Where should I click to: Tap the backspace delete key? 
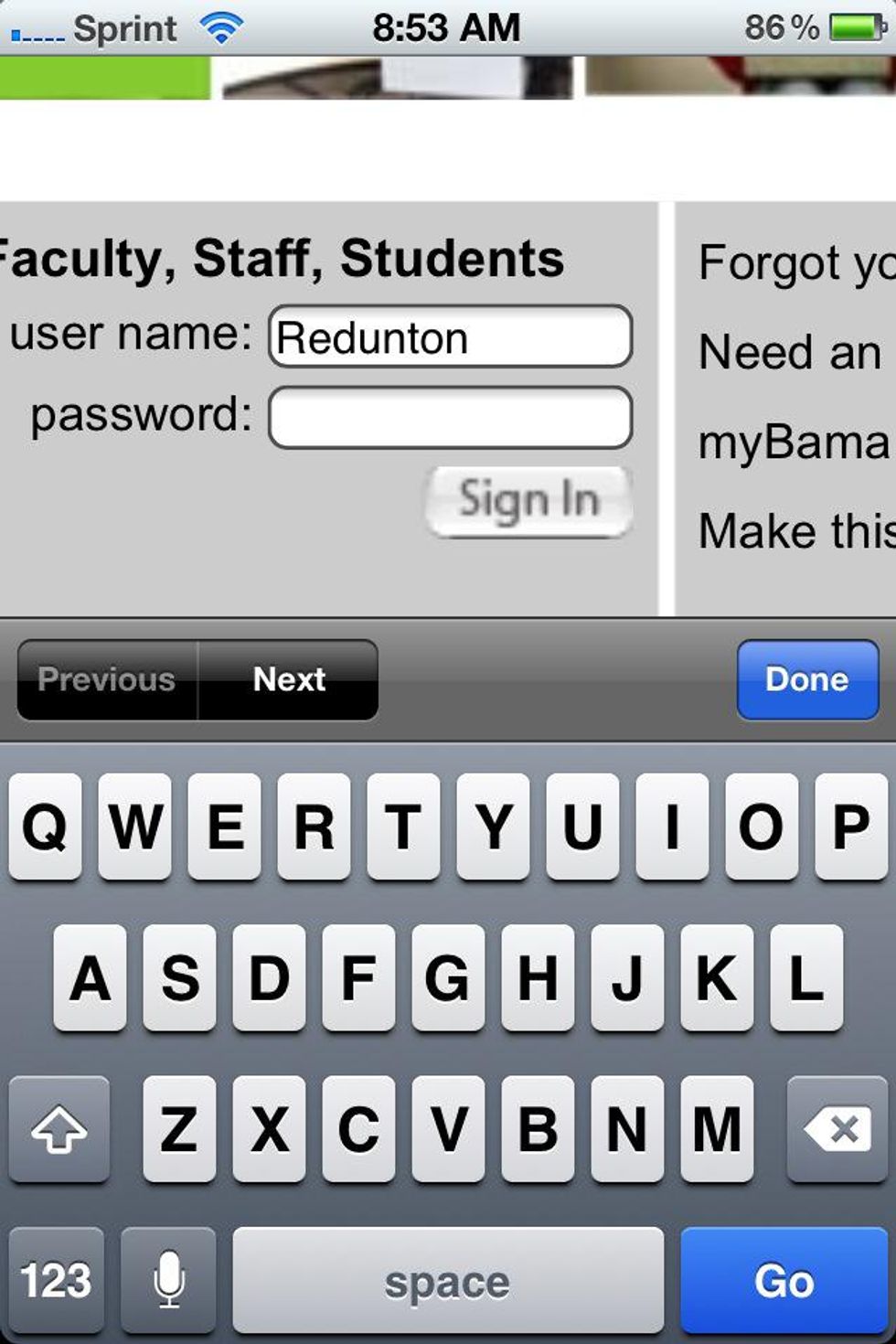click(837, 1131)
